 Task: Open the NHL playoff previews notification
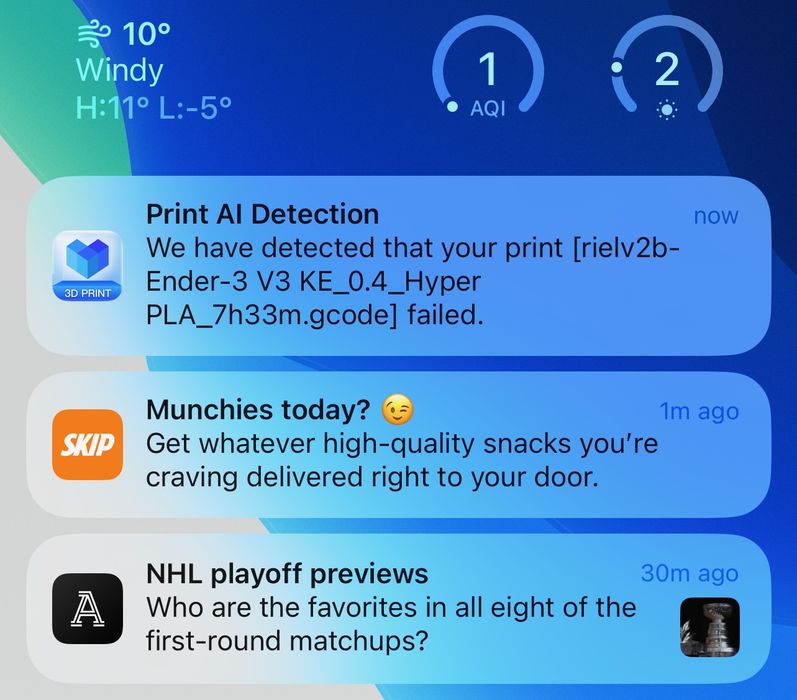pos(400,607)
